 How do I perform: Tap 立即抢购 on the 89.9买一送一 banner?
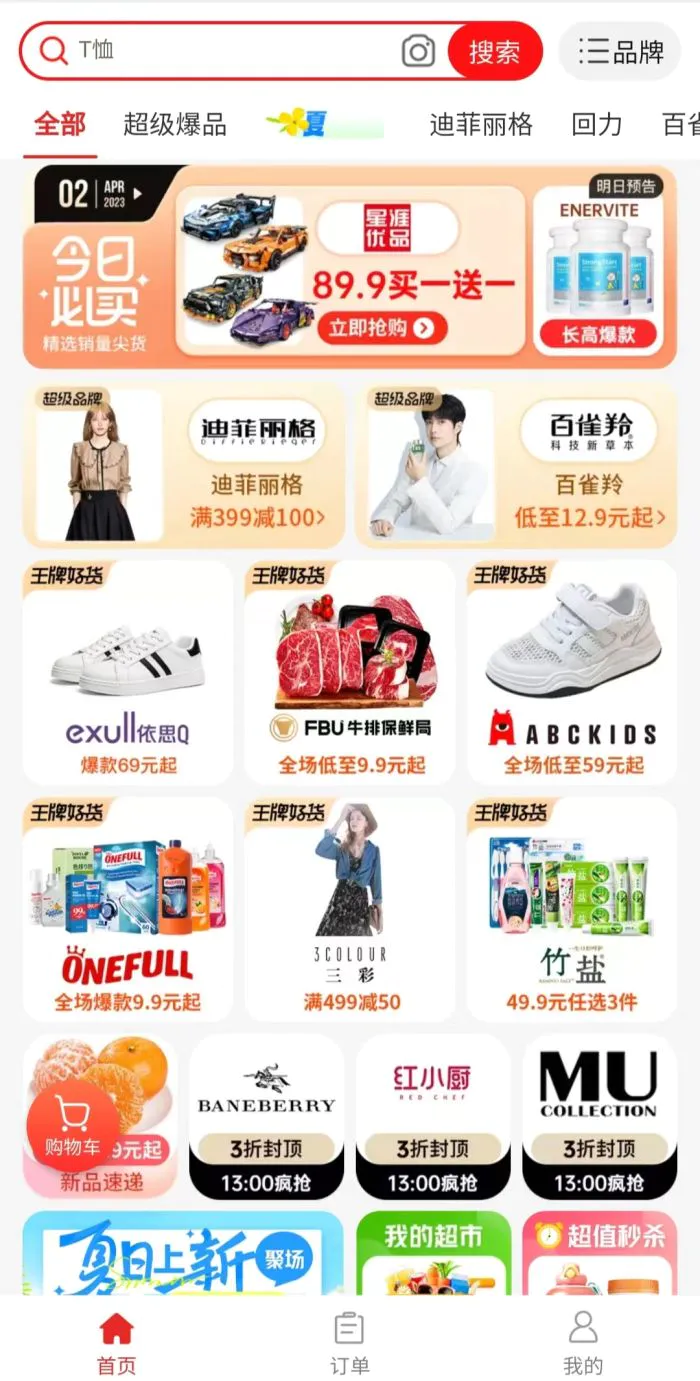[x=382, y=327]
